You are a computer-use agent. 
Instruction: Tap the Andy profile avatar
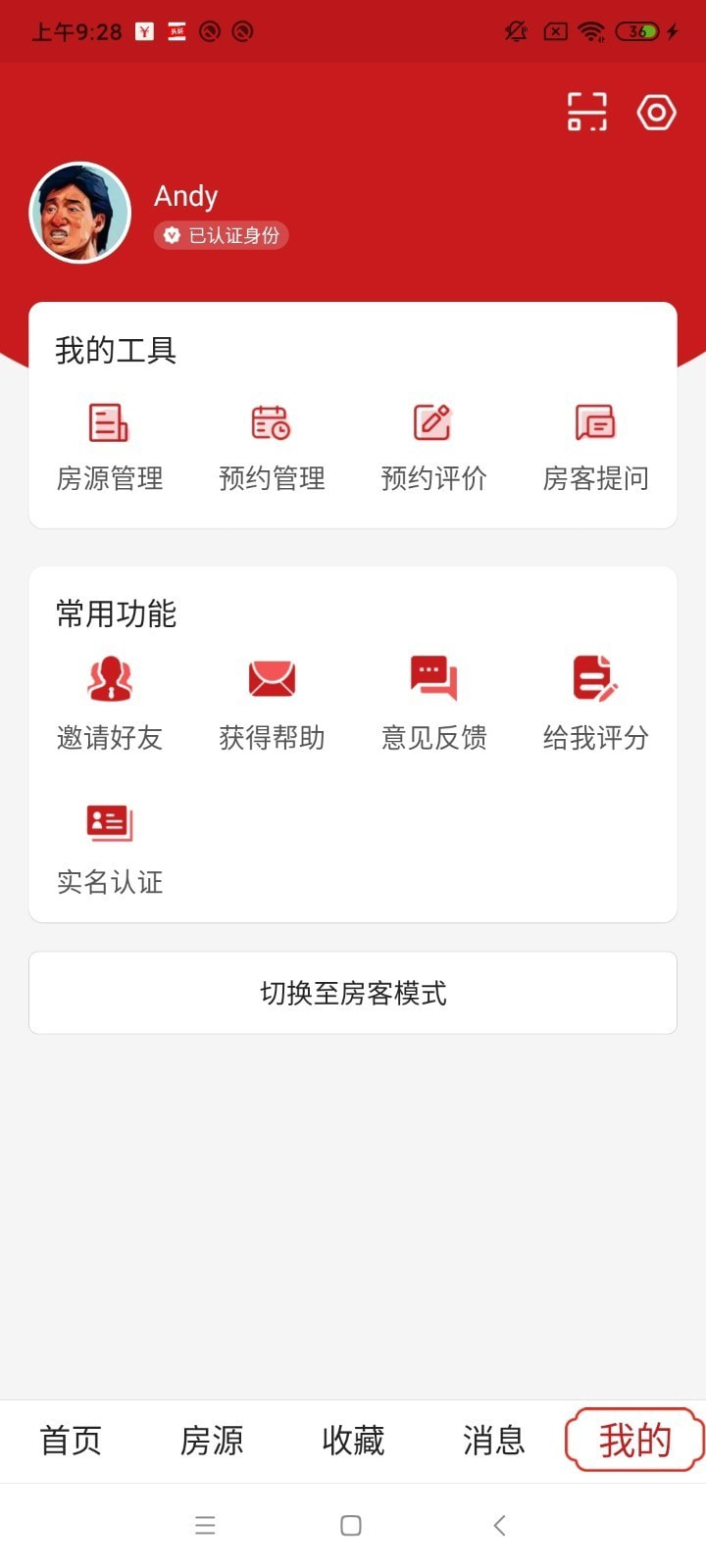[x=80, y=213]
